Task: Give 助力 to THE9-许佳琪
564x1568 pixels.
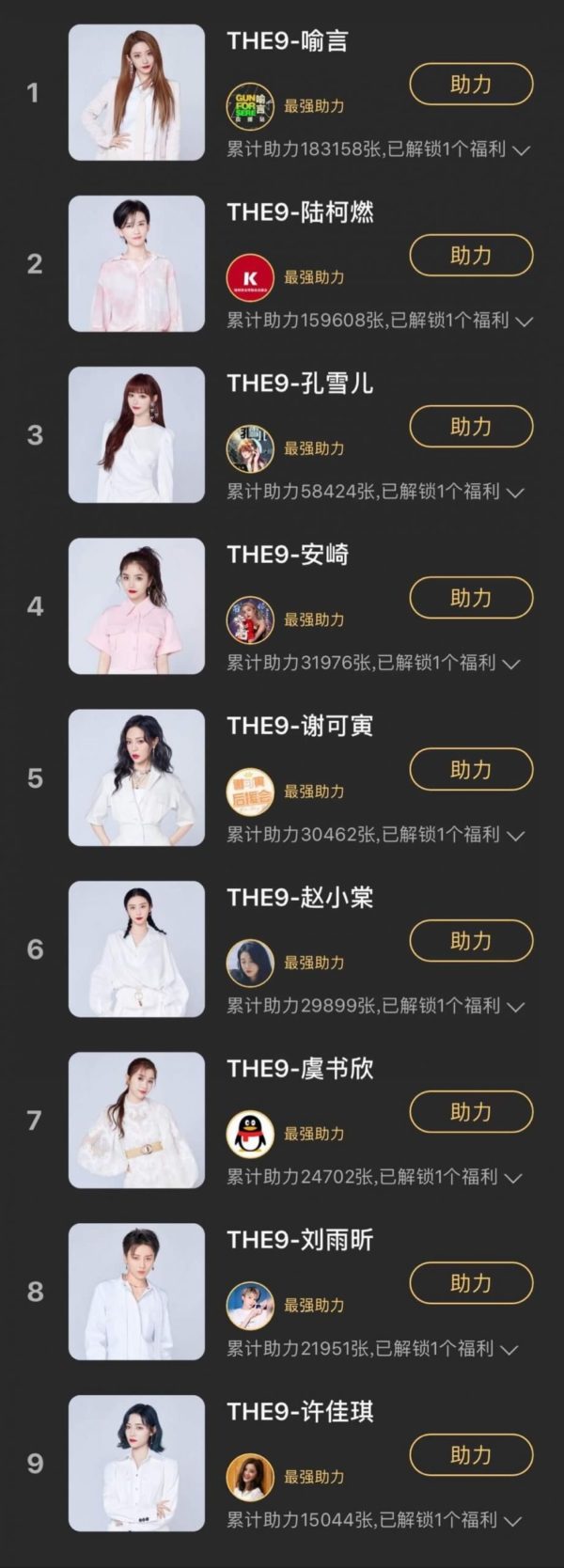Action: click(471, 1455)
